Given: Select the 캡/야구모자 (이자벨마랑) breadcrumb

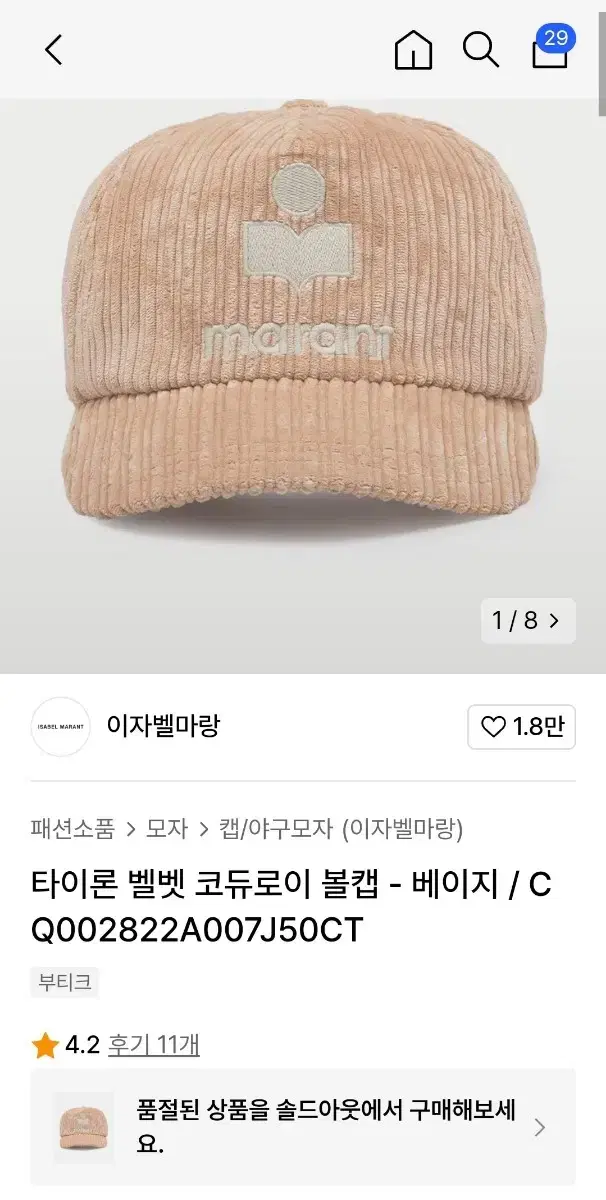Looking at the screenshot, I should 342,828.
